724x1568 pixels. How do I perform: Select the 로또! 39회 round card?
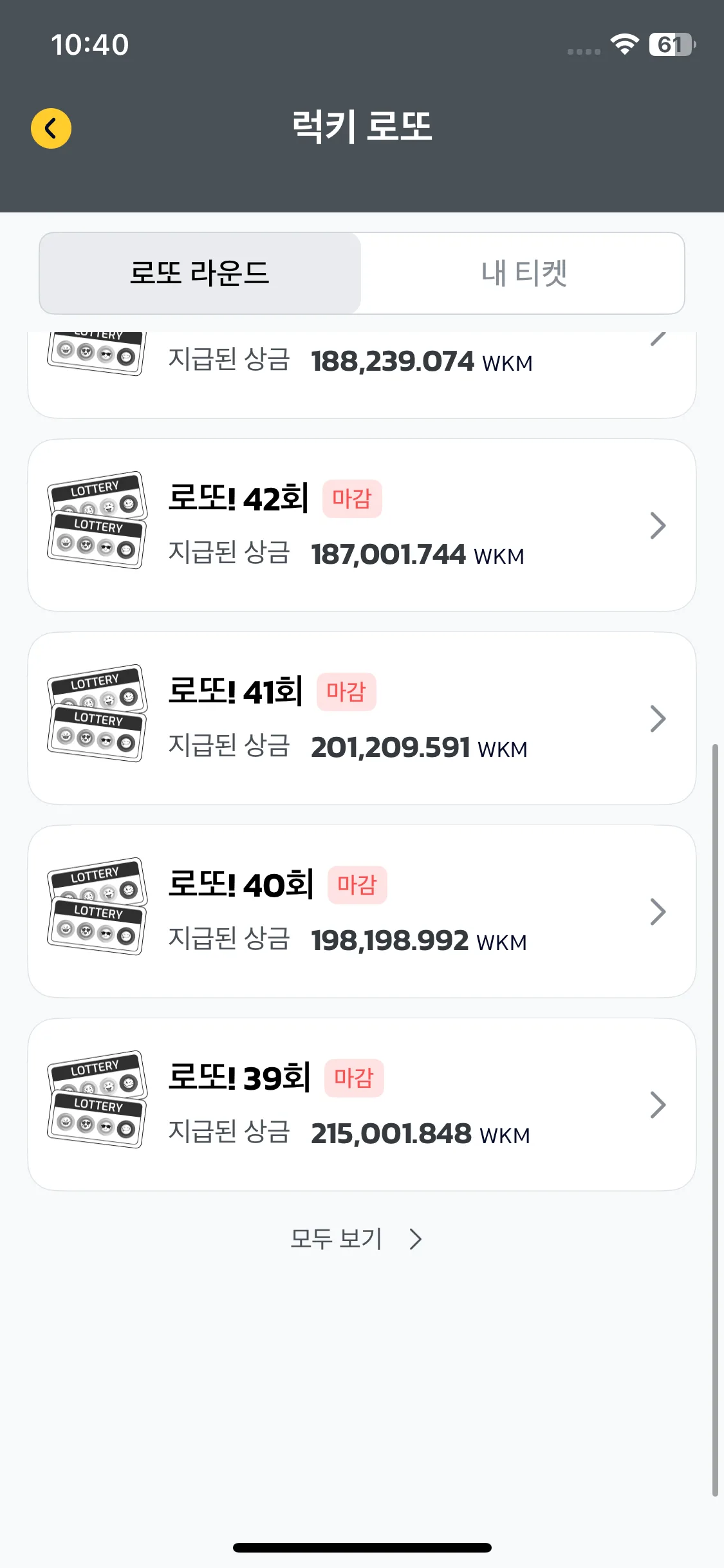pyautogui.click(x=362, y=1105)
